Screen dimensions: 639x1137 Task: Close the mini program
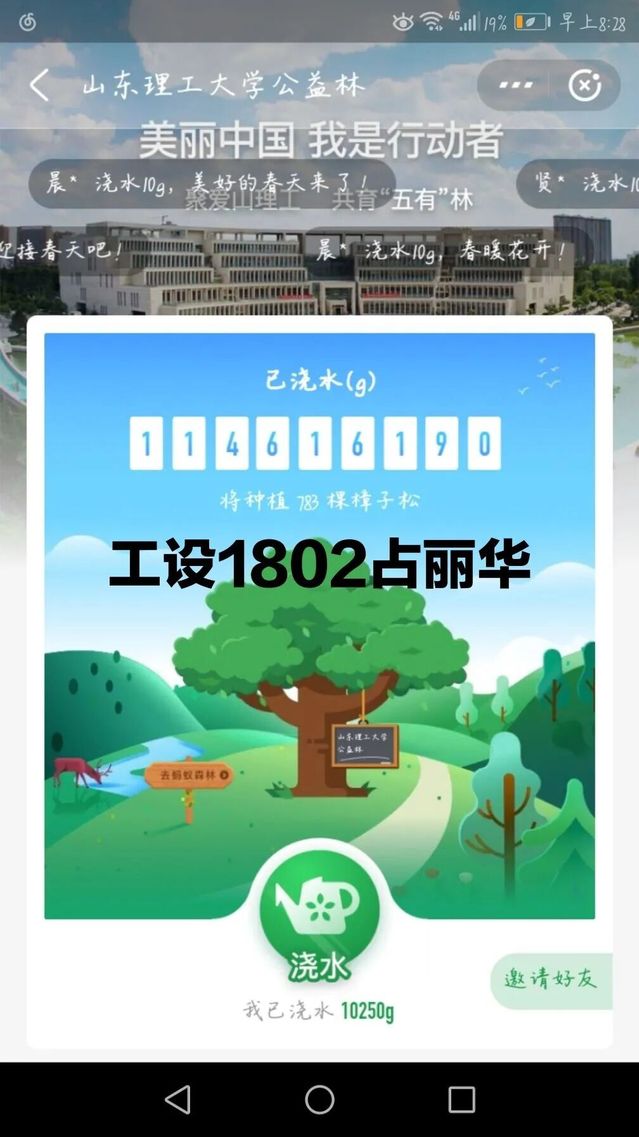click(x=585, y=86)
